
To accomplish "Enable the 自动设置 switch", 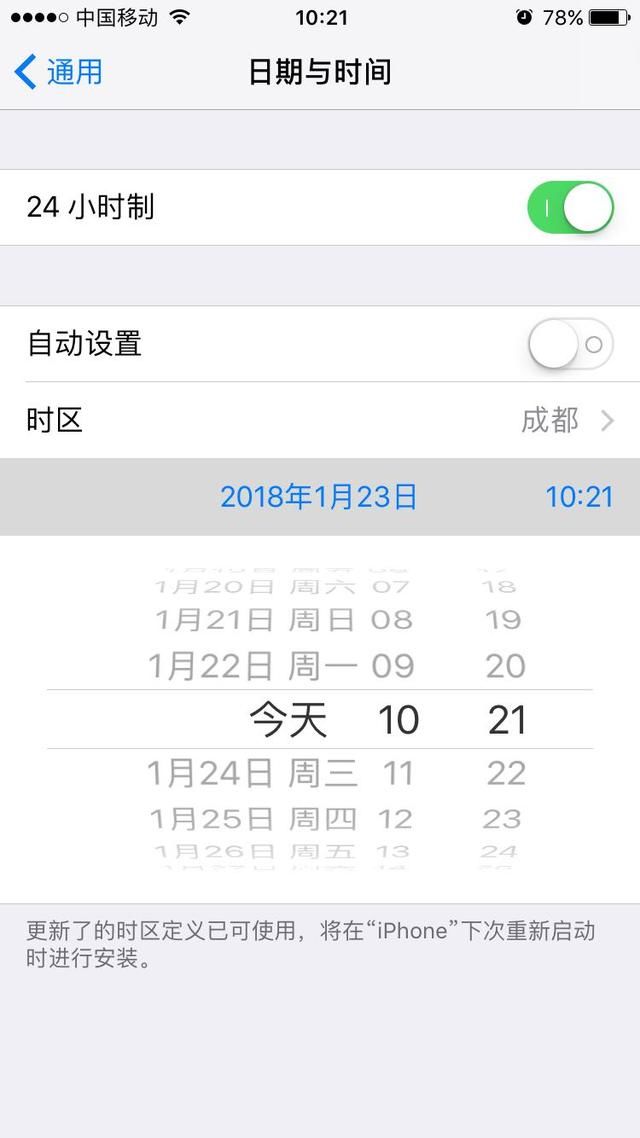I will click(570, 344).
